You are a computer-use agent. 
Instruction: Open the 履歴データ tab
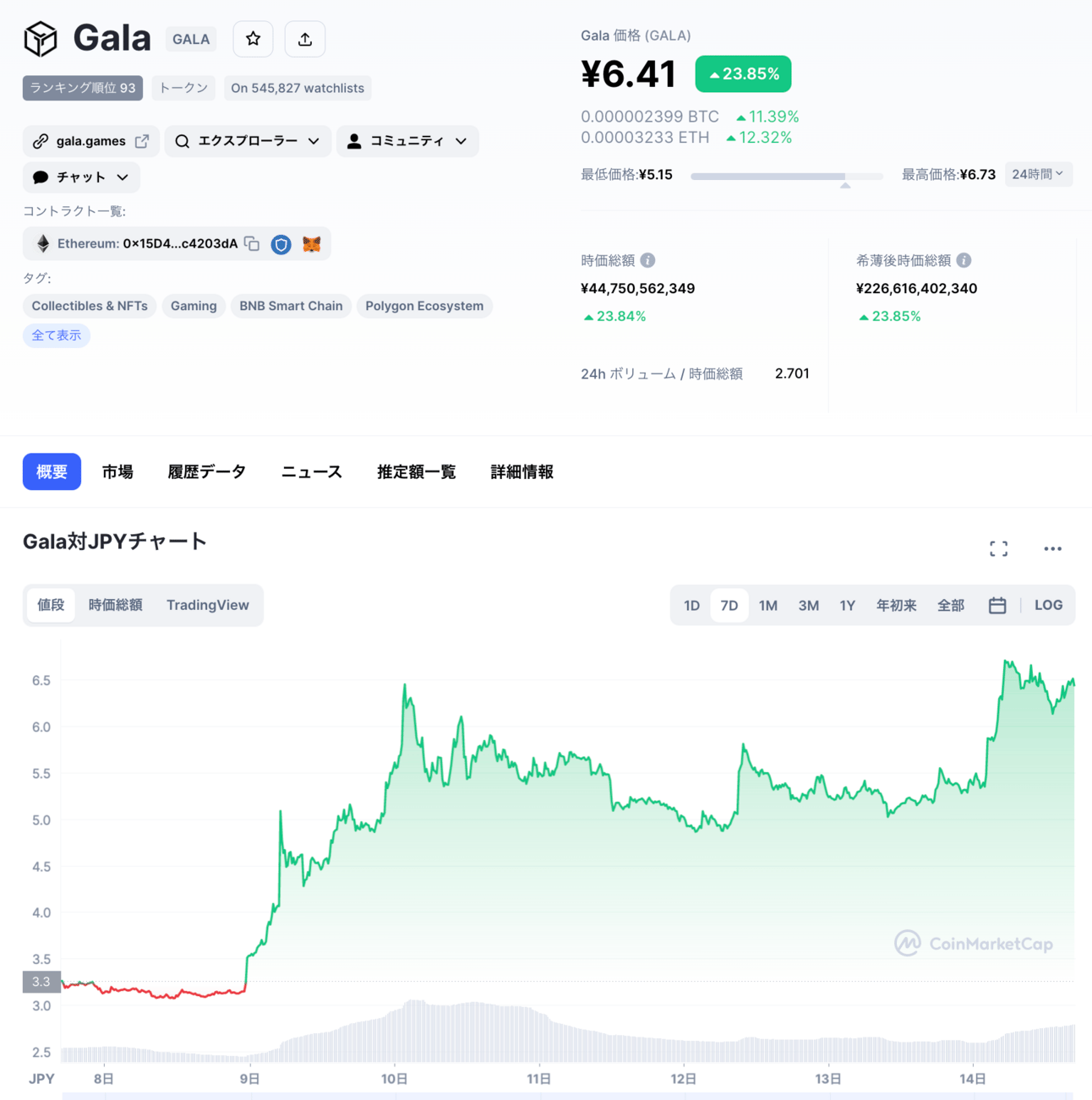(206, 471)
